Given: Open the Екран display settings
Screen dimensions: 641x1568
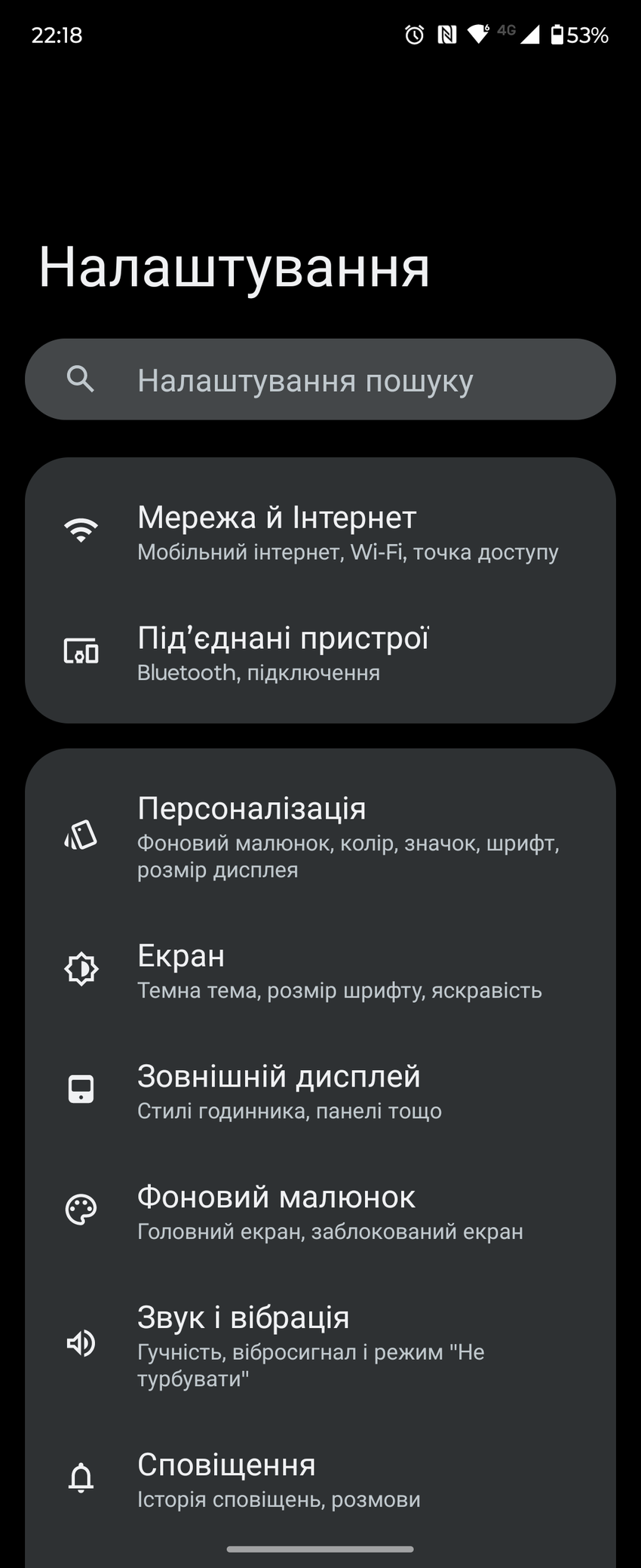Looking at the screenshot, I should coord(320,970).
